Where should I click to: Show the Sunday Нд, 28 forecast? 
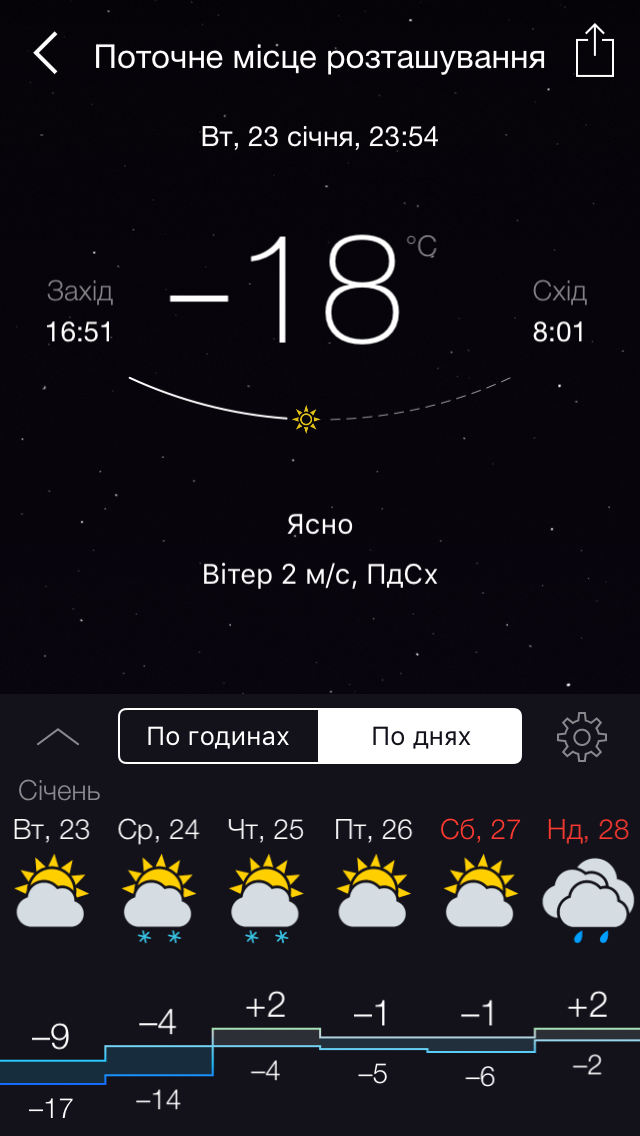[x=588, y=880]
